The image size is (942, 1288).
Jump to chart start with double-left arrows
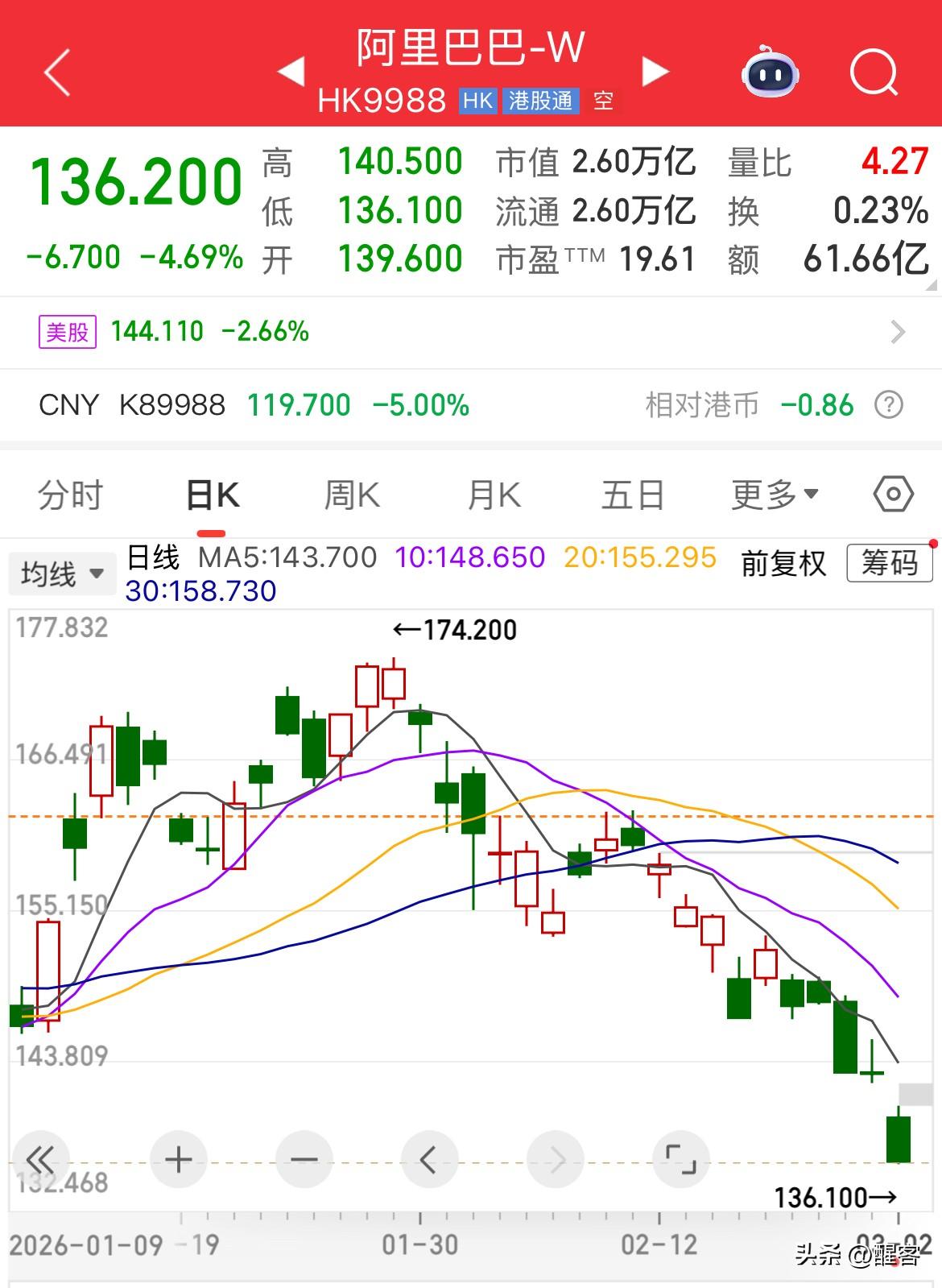point(42,1160)
